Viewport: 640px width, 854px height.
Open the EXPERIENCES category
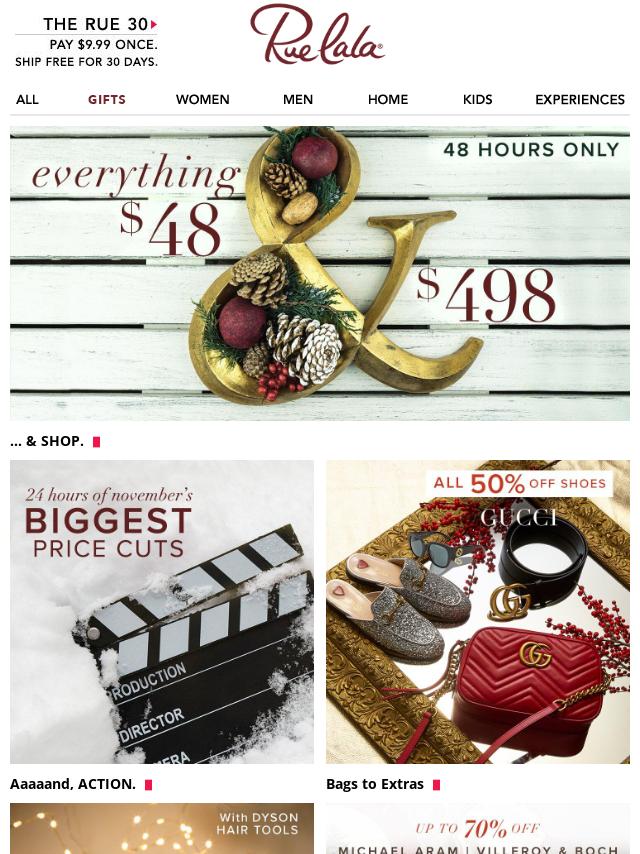pyautogui.click(x=580, y=99)
